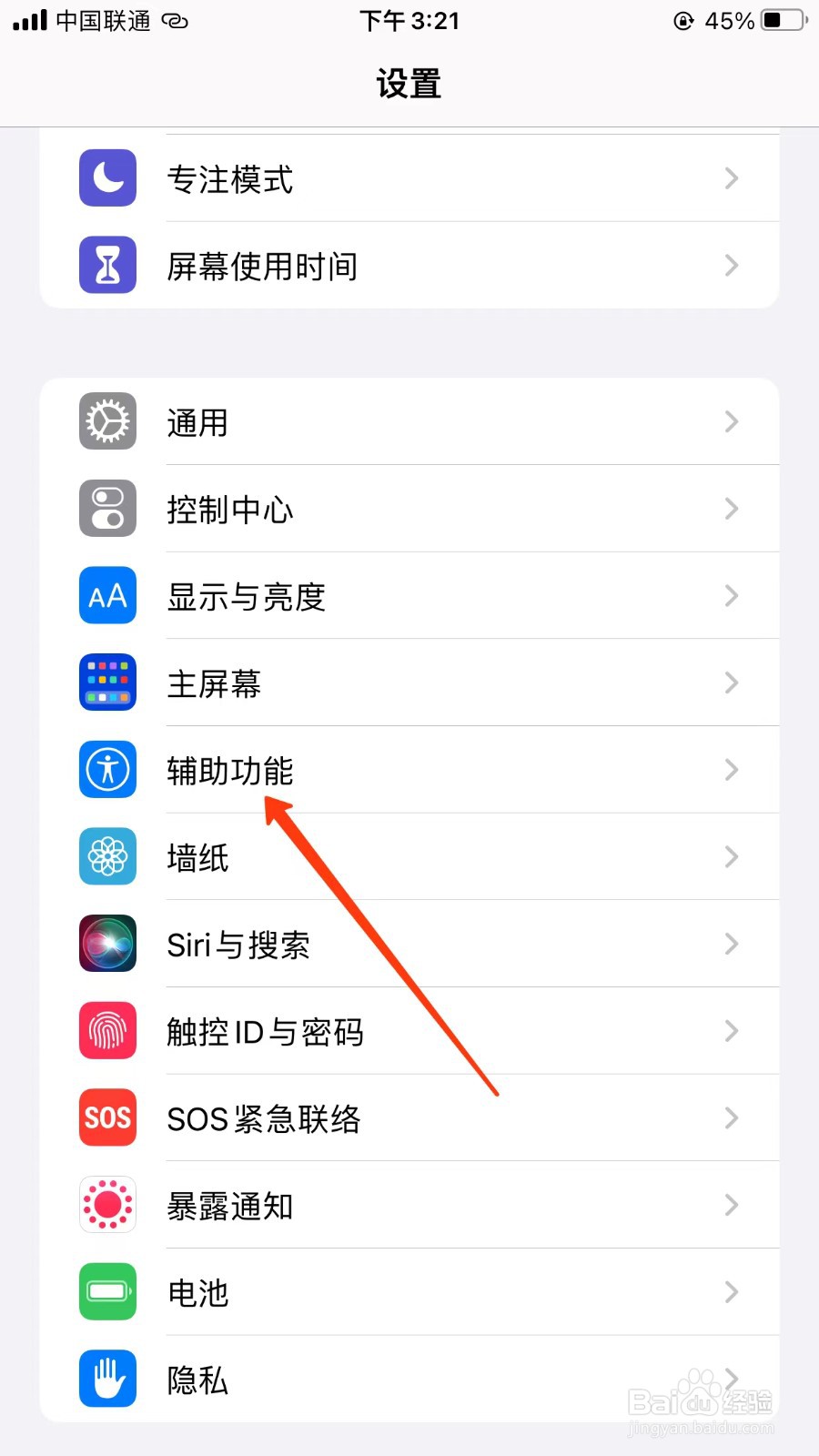Image resolution: width=819 pixels, height=1456 pixels.
Task: Select the 通用 gear icon
Action: click(107, 421)
